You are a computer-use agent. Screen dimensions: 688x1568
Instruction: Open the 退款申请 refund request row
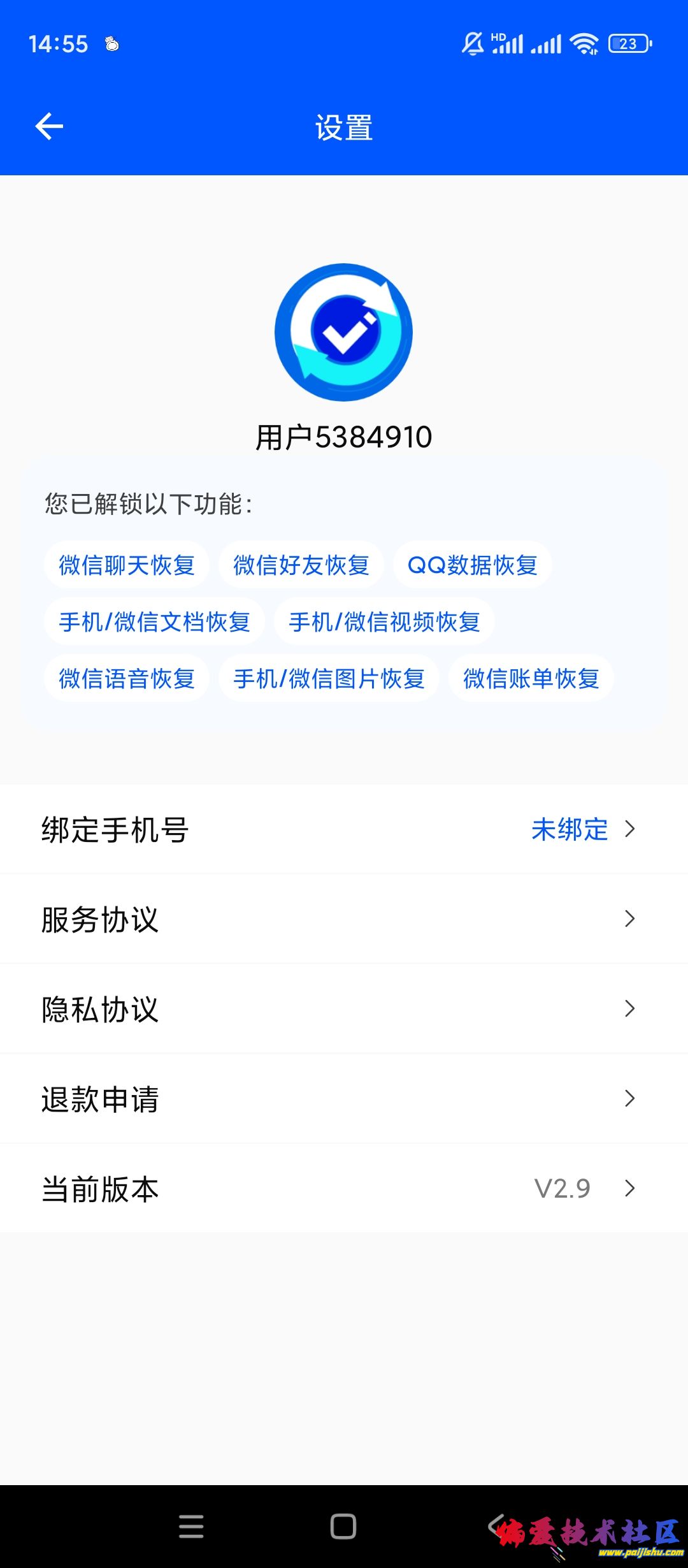click(344, 1099)
